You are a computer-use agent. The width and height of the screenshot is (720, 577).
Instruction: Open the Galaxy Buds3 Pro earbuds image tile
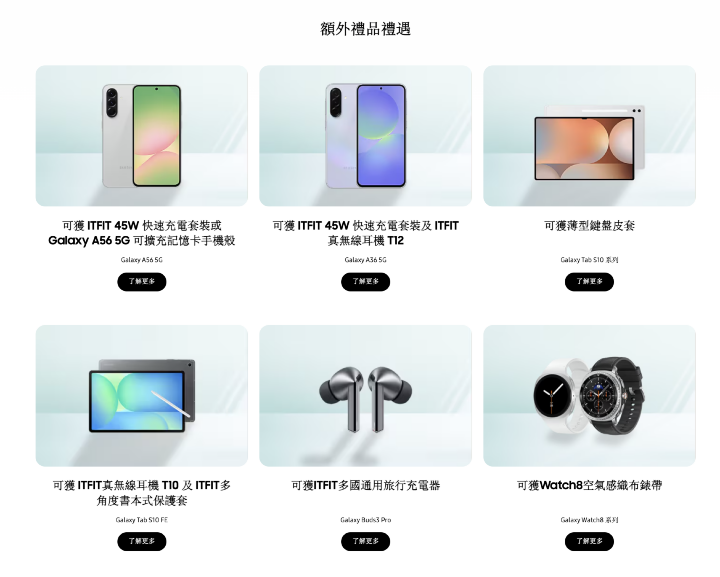point(365,395)
